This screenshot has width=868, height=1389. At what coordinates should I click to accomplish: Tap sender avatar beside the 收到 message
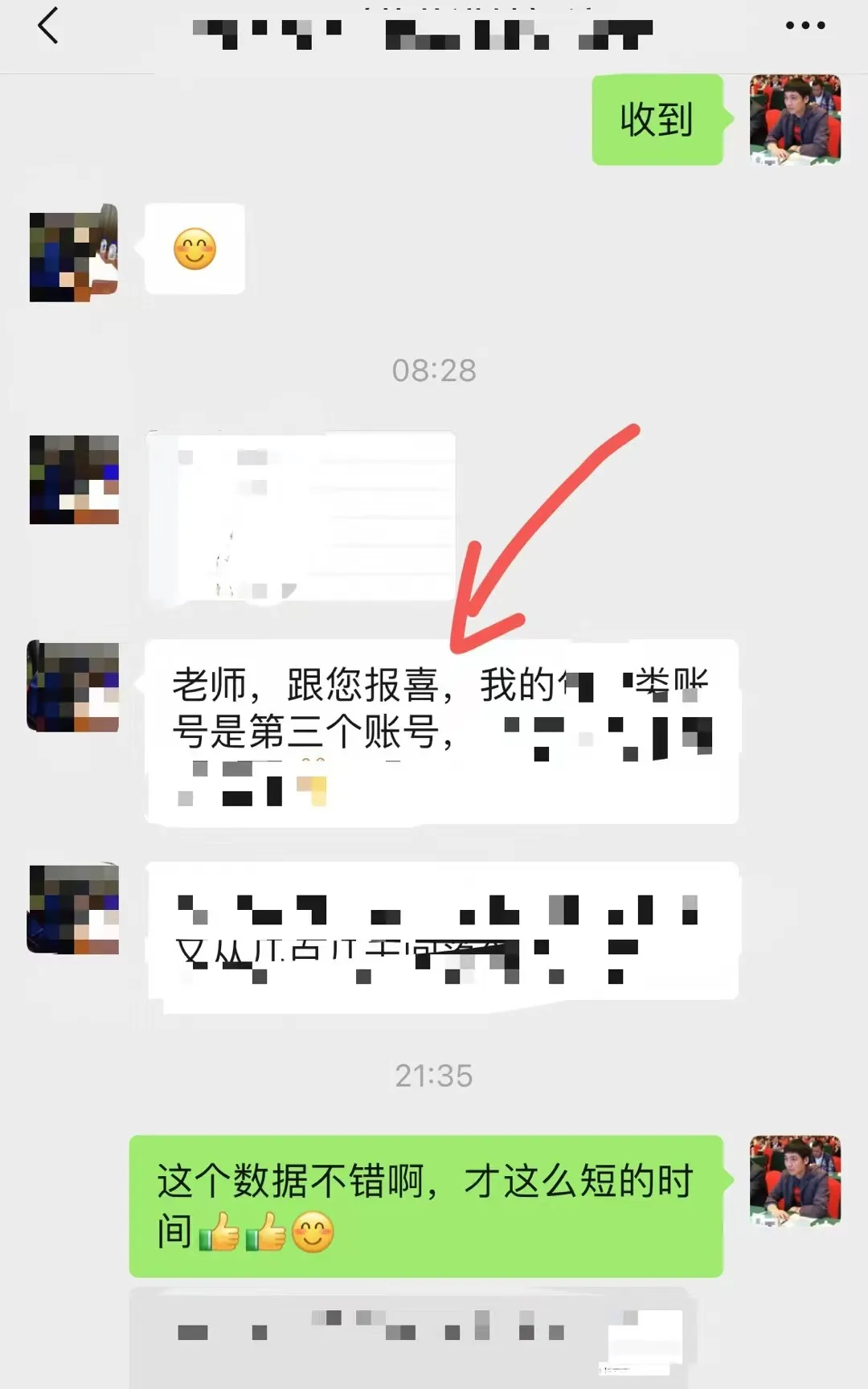coord(795,120)
